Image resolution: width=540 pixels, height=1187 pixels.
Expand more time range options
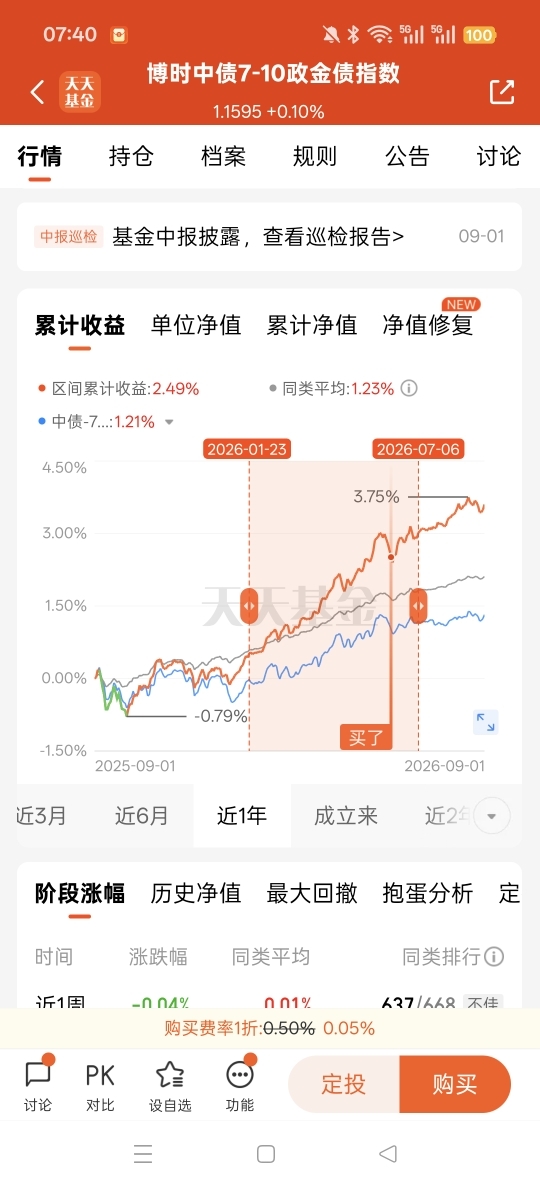(492, 816)
